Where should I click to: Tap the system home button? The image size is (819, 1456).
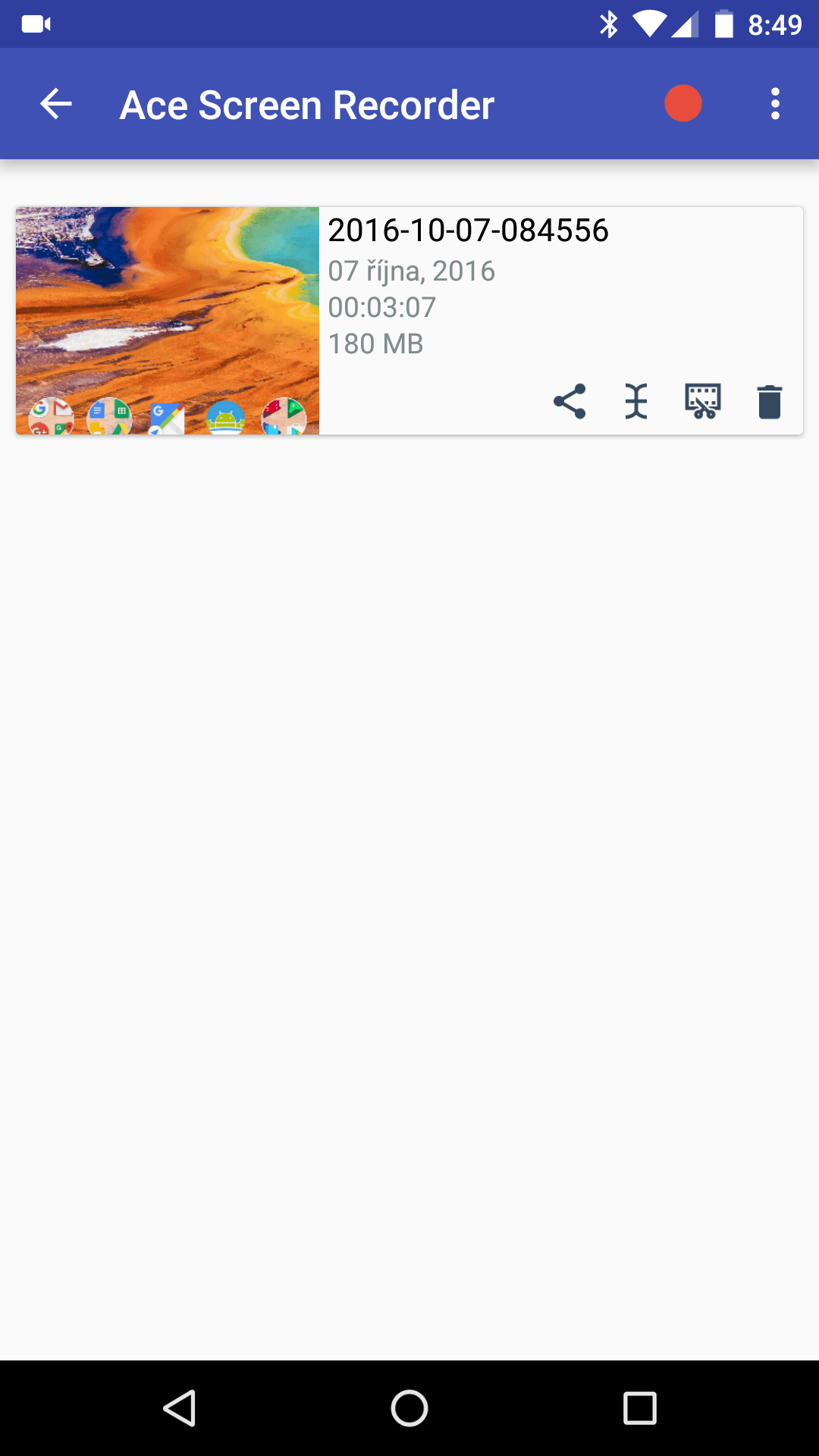[x=409, y=1408]
